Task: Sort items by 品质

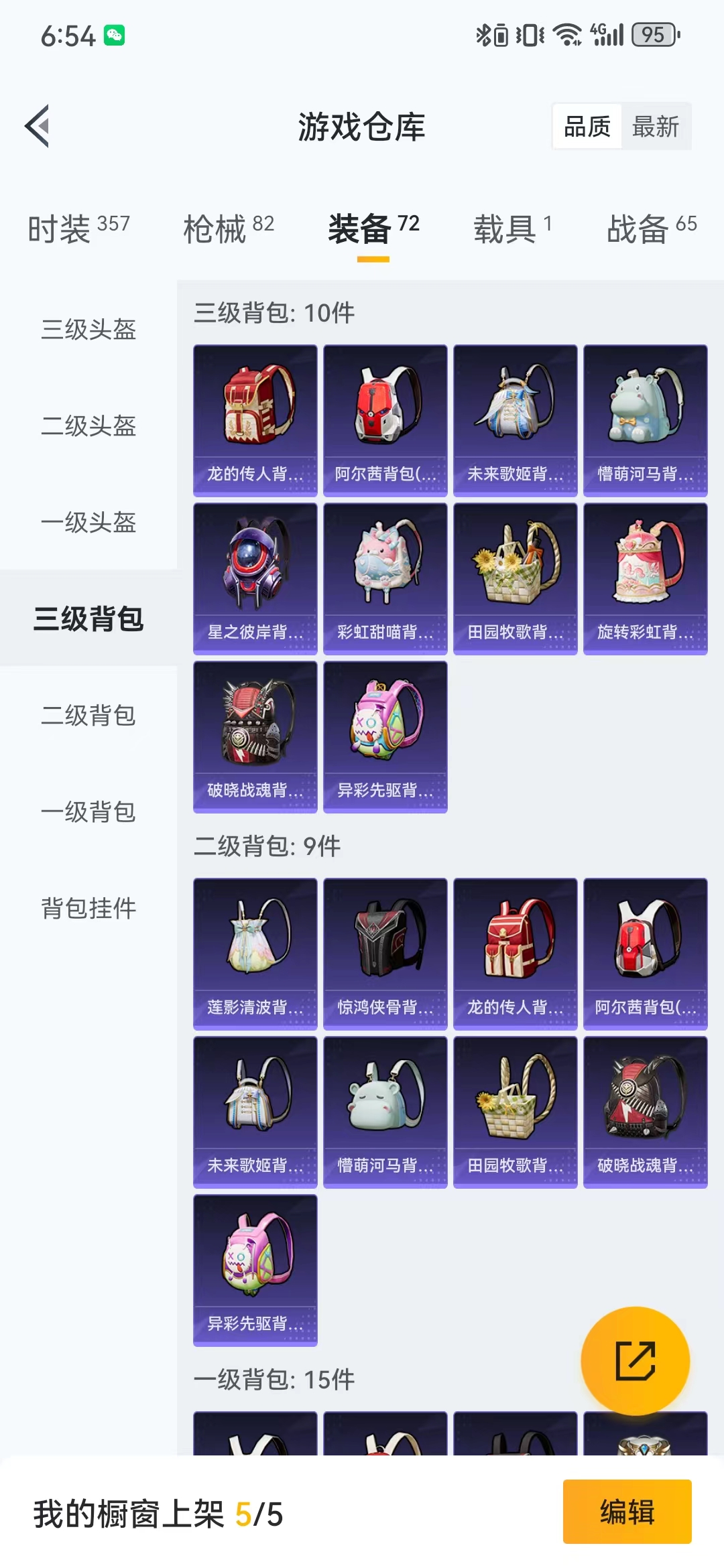Action: pos(587,126)
